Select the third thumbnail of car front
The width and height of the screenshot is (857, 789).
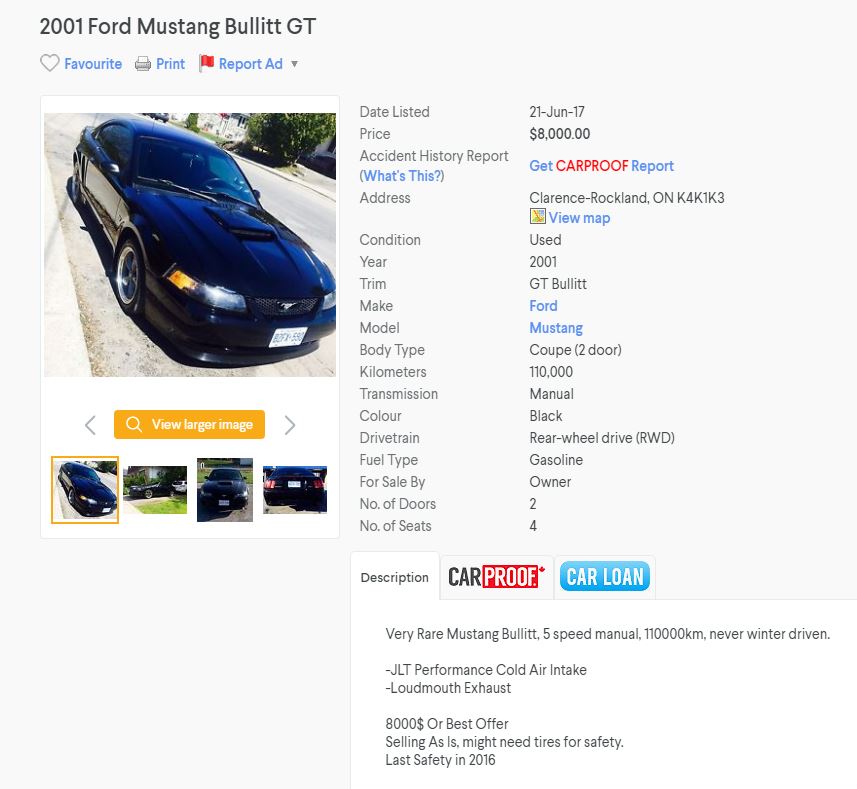pos(225,490)
